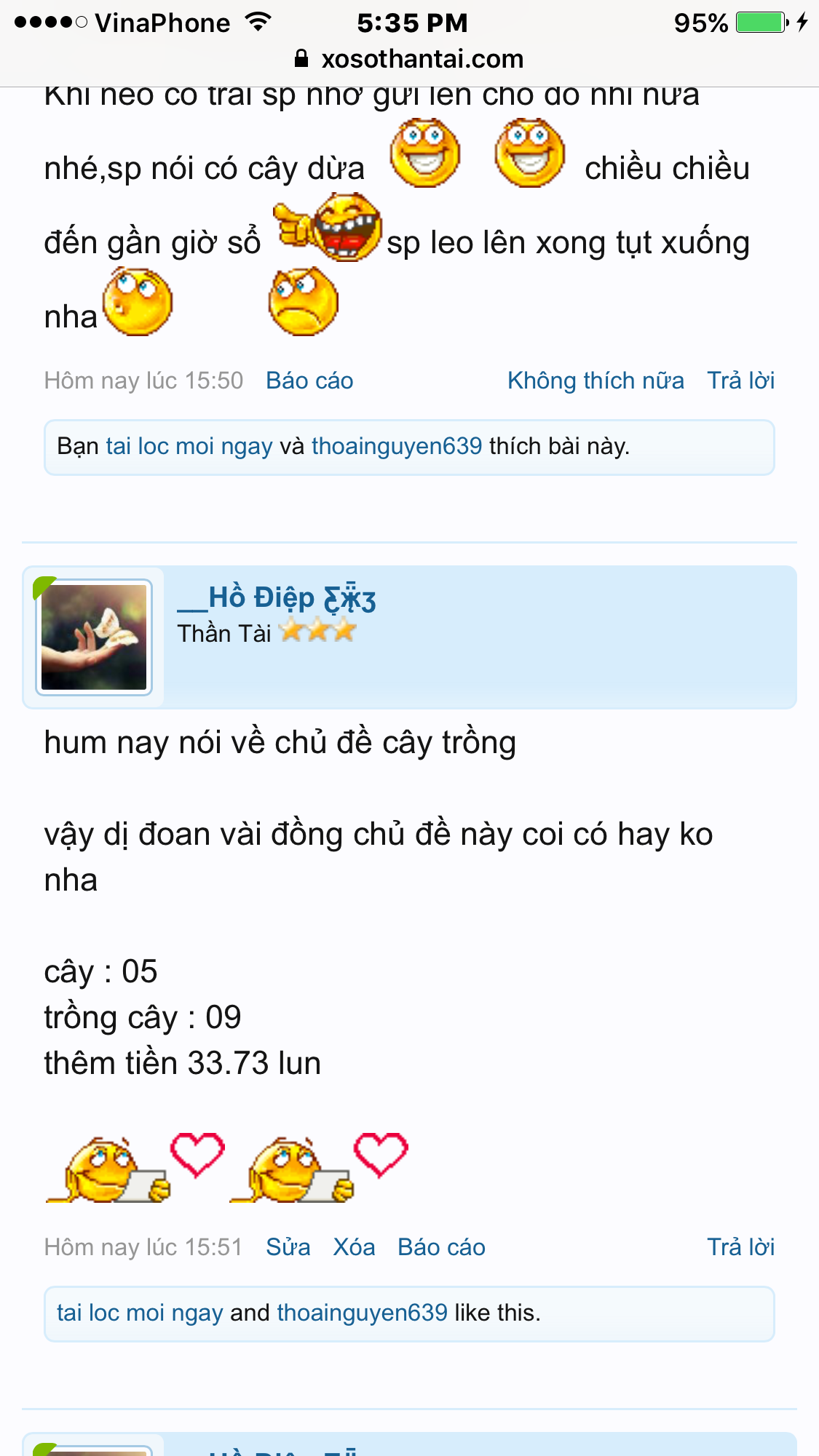Tap Không thích nữa to unlike the post

[596, 381]
